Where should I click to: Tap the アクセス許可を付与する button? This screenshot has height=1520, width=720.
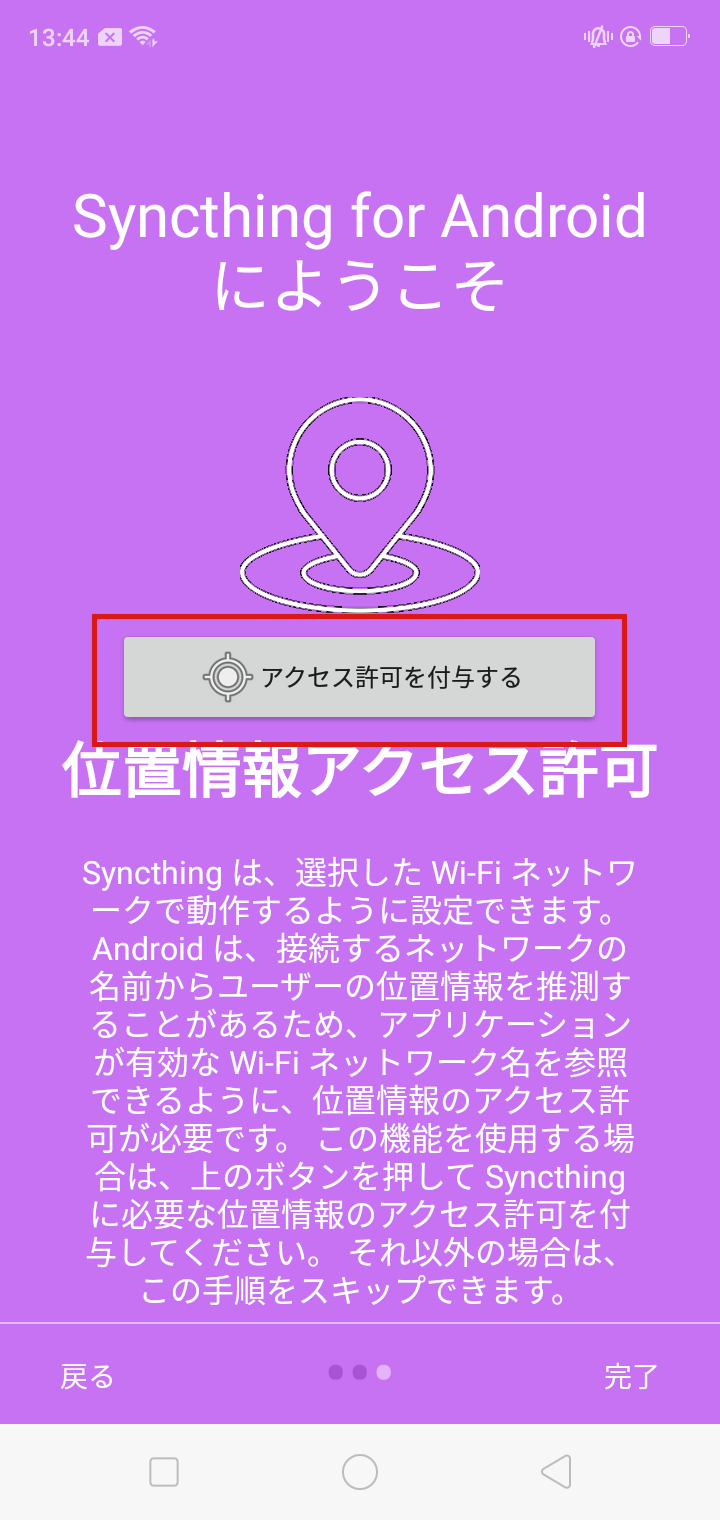click(360, 678)
